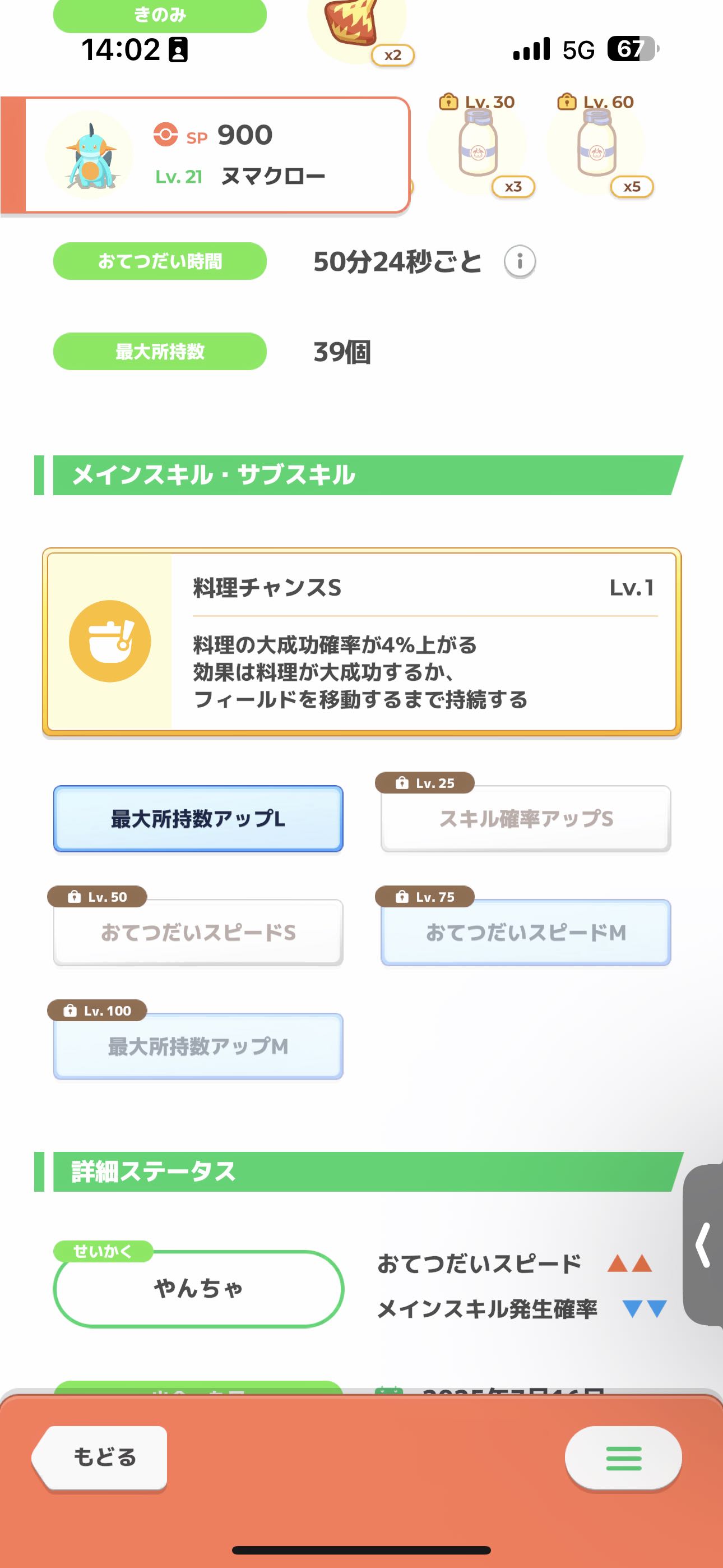The image size is (723, 1568).
Task: Select the 最大所持数アップL sub skill
Action: (x=198, y=819)
